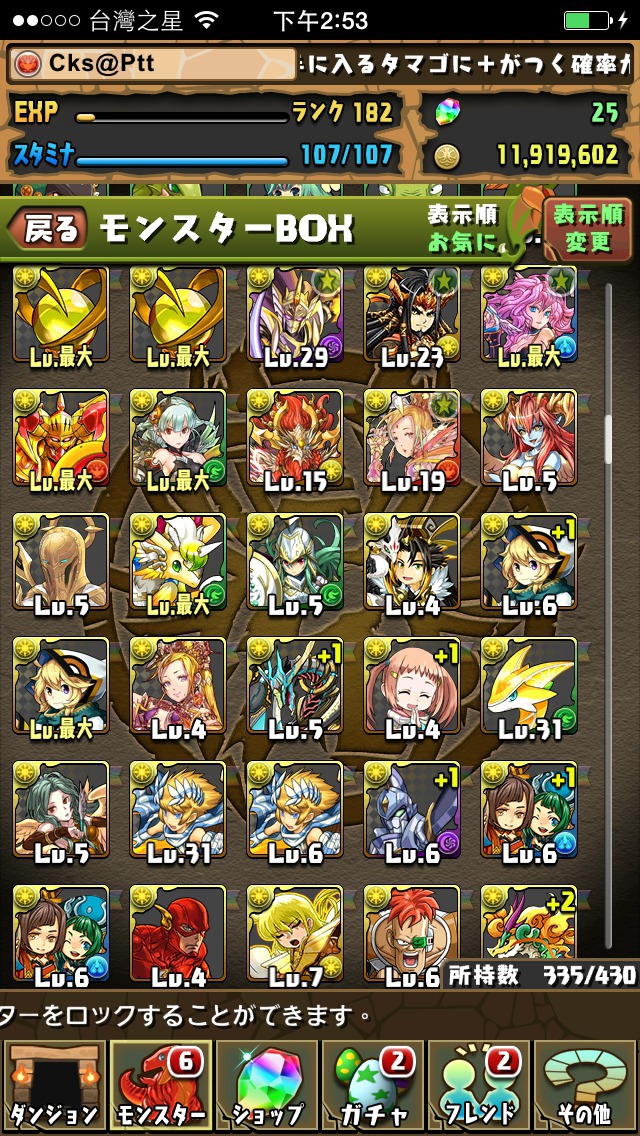Screen dimensions: 640x1136
Task: Switch to the モンスター tab
Action: pos(160,1087)
